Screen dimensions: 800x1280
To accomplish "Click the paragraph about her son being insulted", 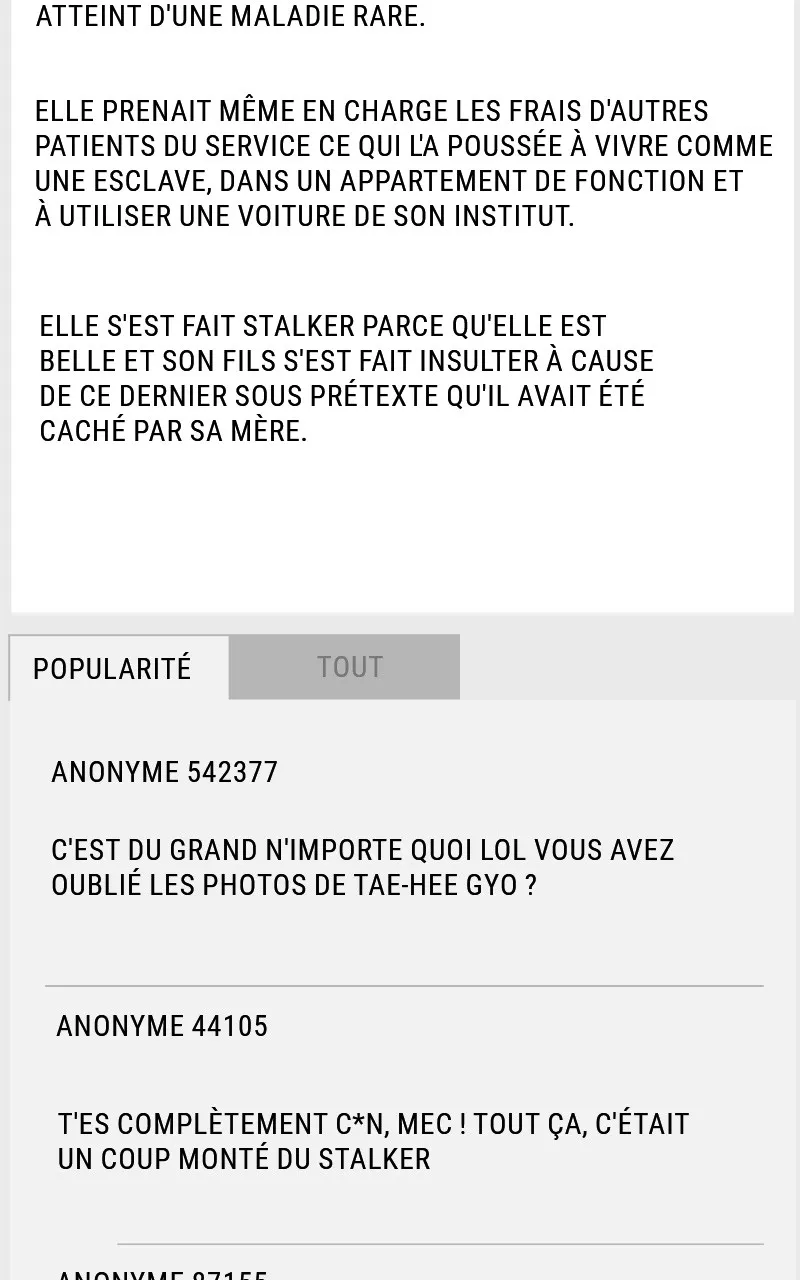I will coord(346,377).
